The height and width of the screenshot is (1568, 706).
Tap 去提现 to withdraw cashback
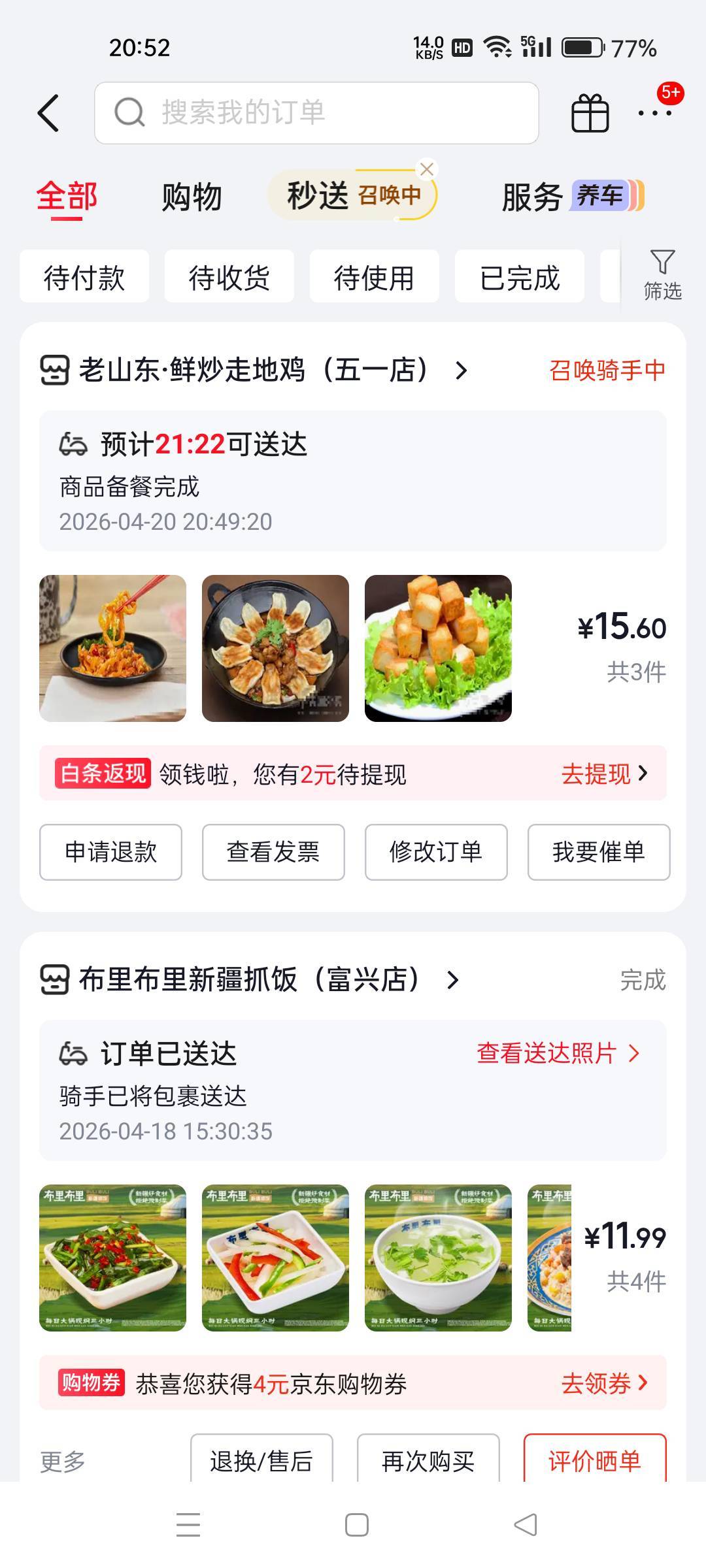tap(604, 774)
